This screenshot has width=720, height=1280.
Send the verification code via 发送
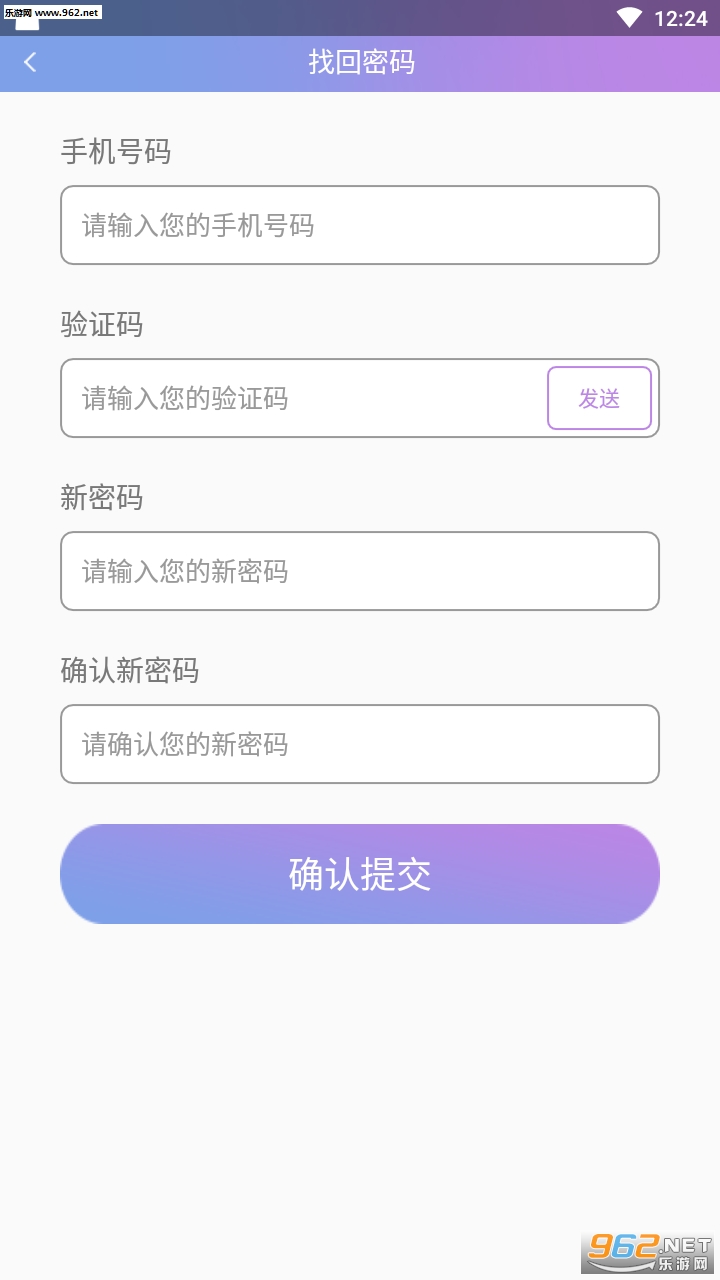(x=599, y=398)
